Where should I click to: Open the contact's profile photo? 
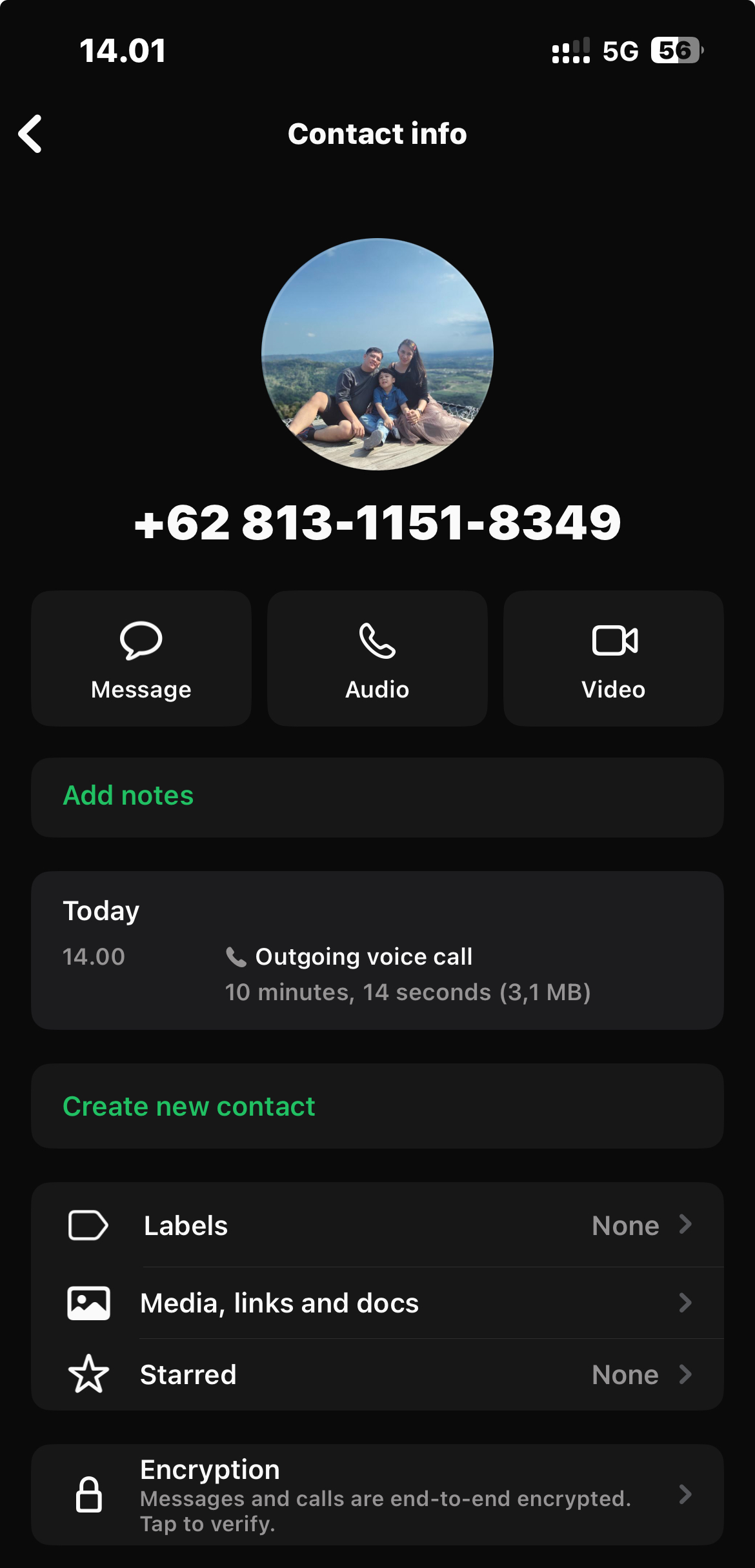(x=377, y=354)
